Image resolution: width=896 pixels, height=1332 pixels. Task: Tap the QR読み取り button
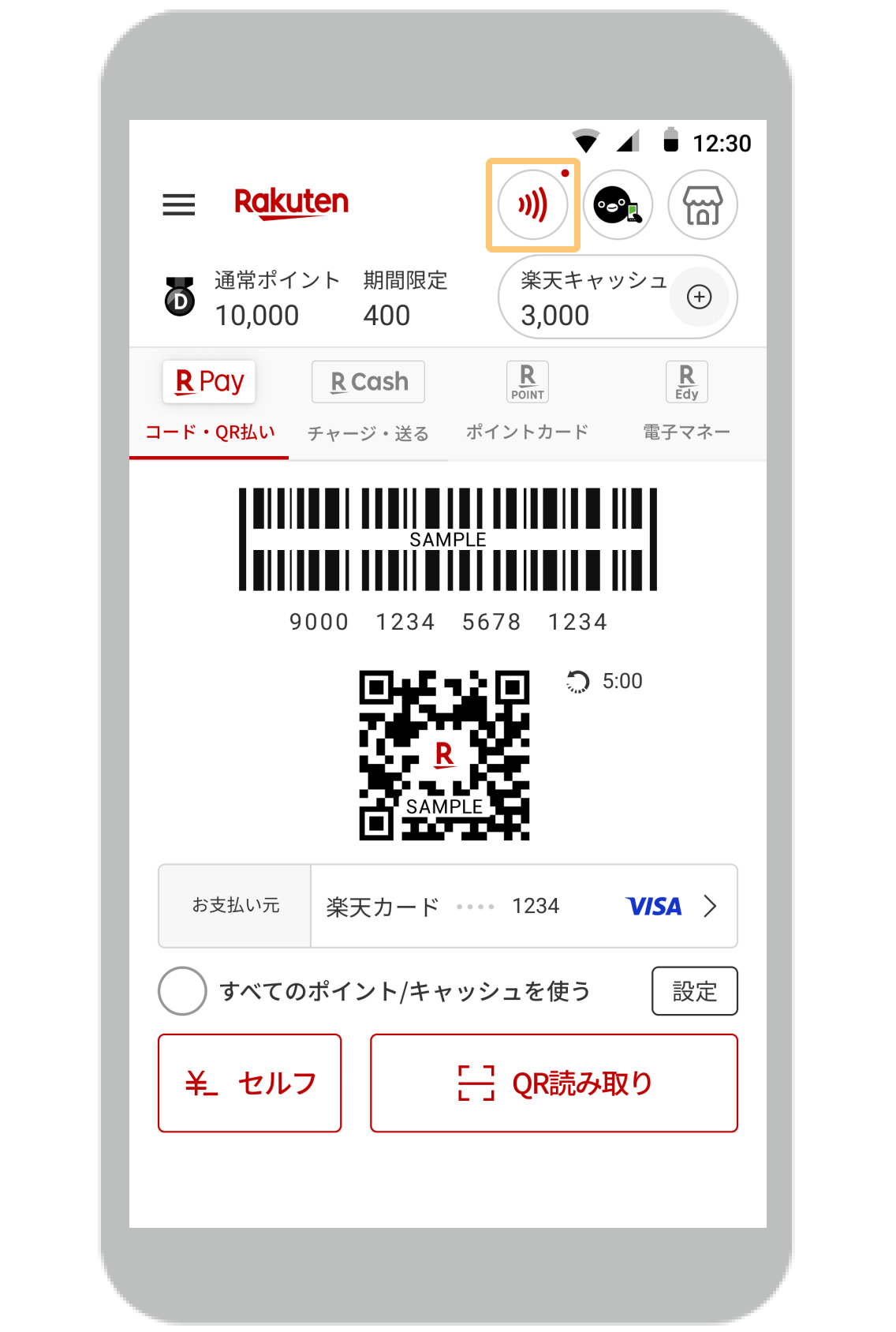coord(553,1083)
